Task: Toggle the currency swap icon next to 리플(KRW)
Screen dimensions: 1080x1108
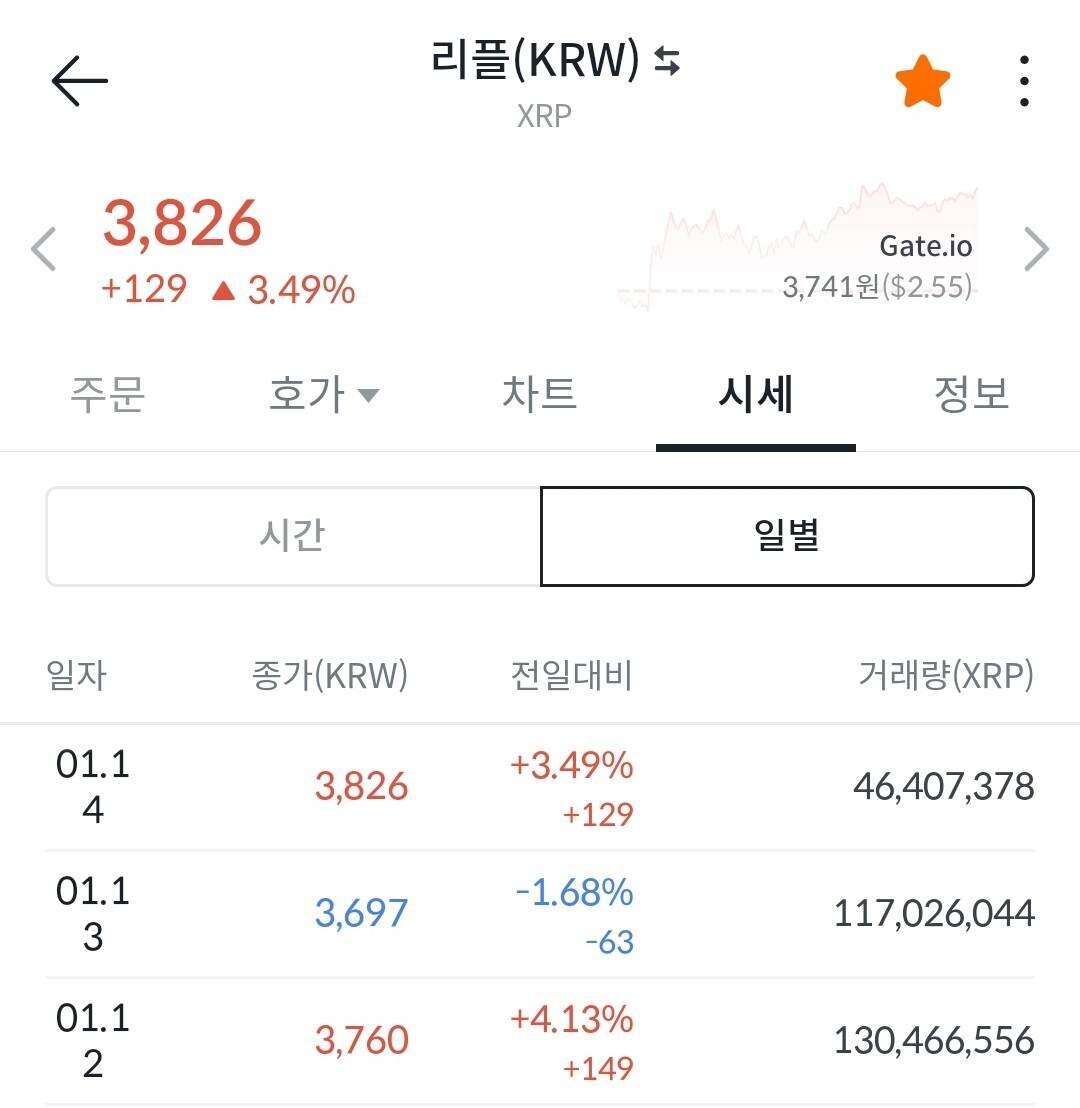Action: (665, 60)
